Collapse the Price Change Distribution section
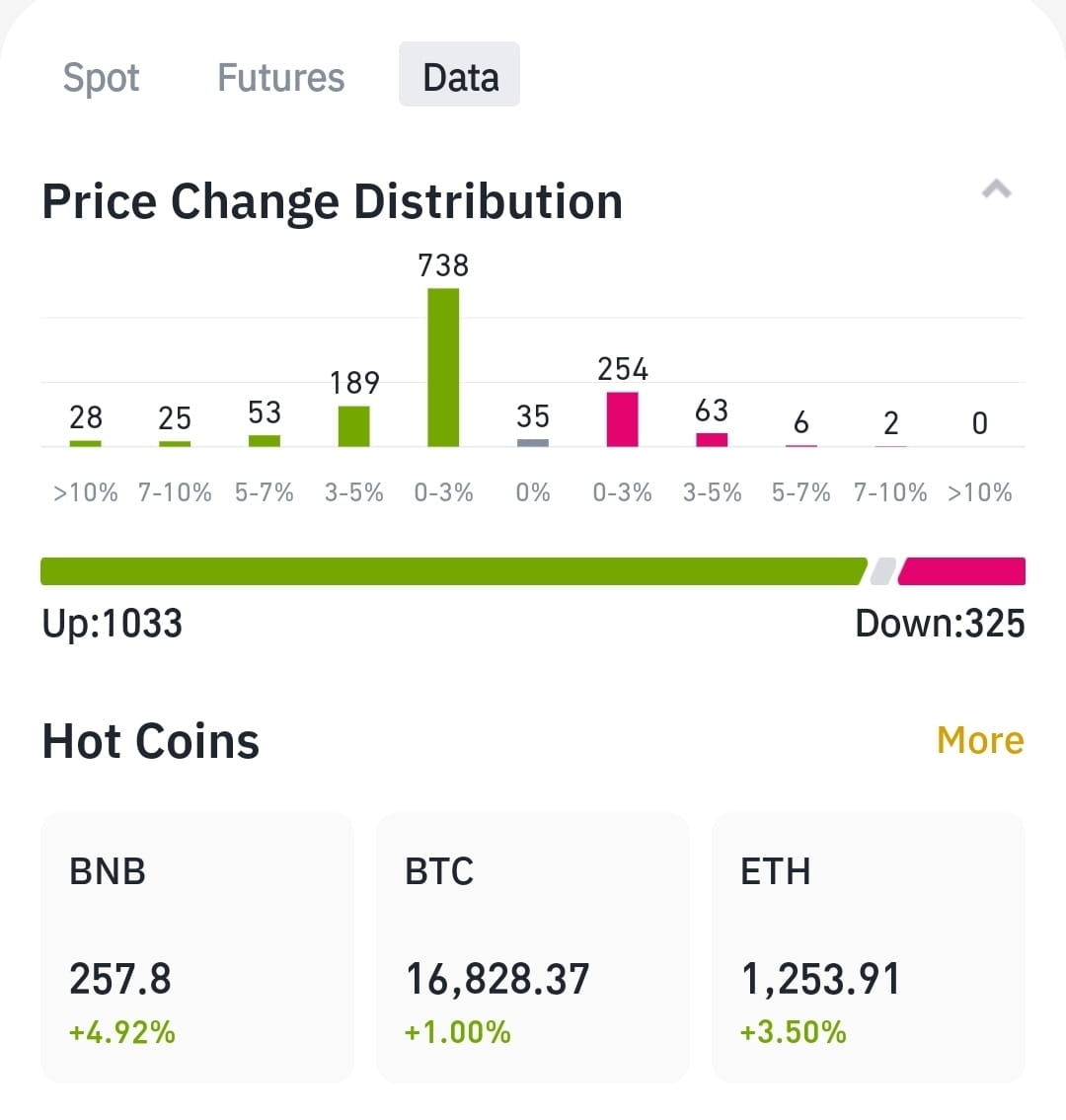 997,189
